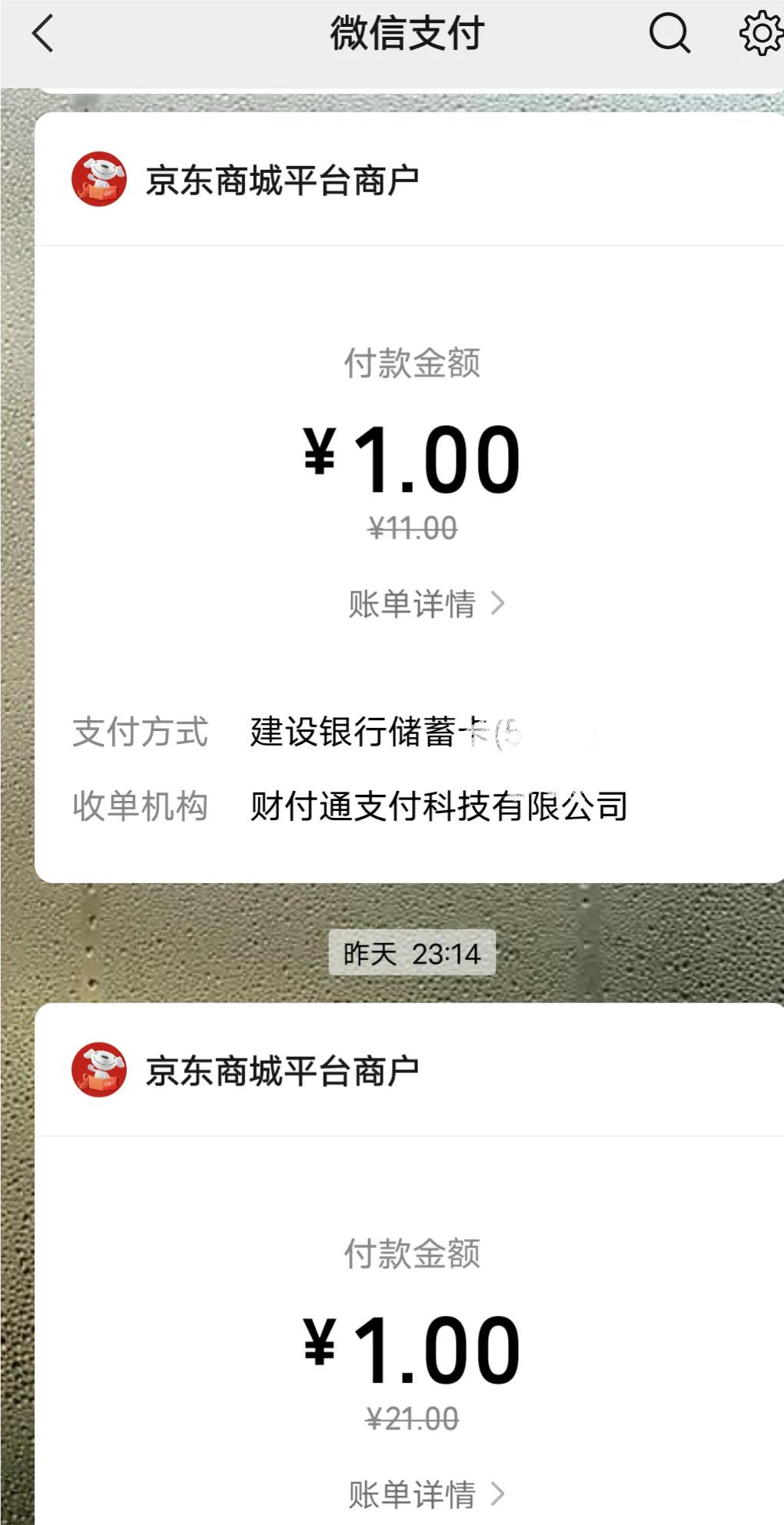Tap the struck-through ¥11.00 original price
The image size is (784, 1525).
(412, 527)
